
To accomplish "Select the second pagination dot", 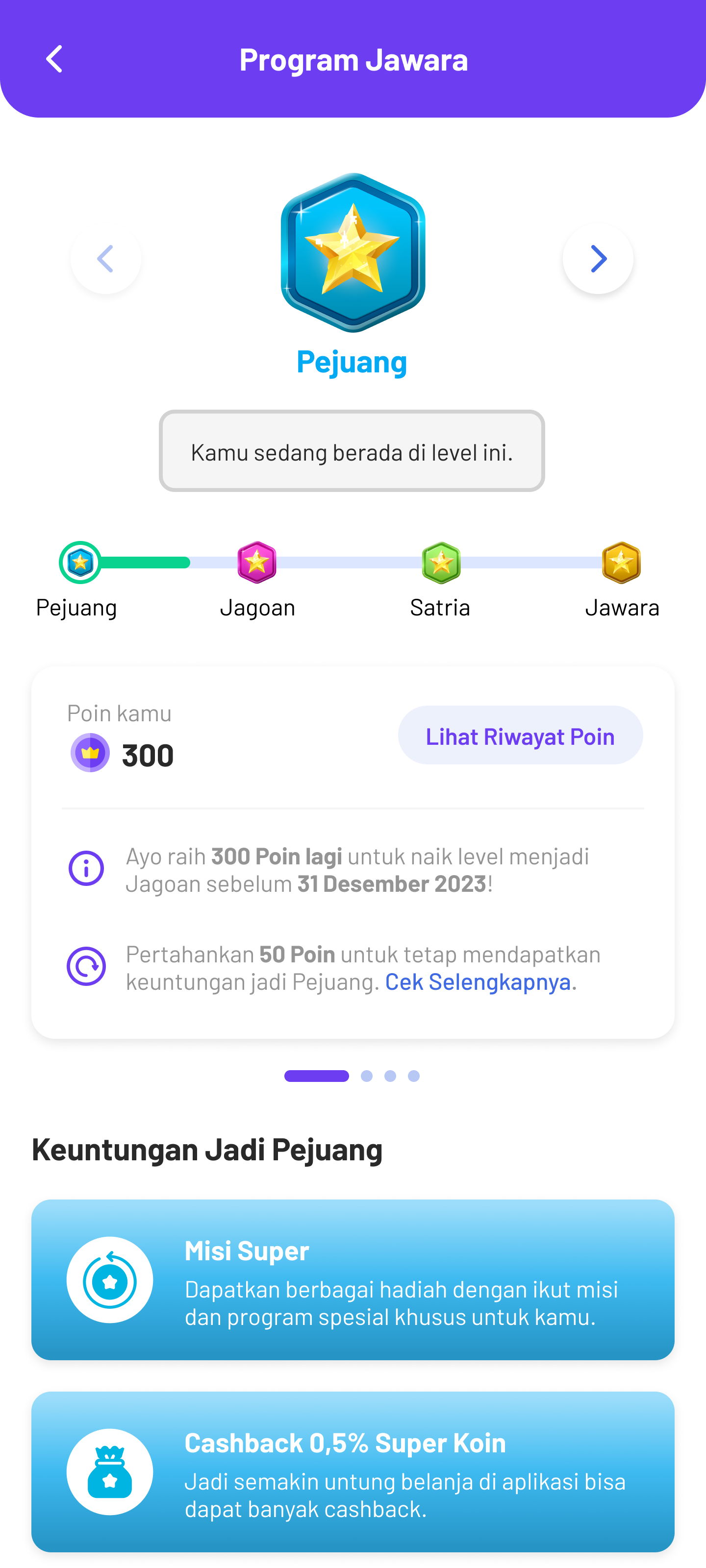I will pyautogui.click(x=368, y=1076).
